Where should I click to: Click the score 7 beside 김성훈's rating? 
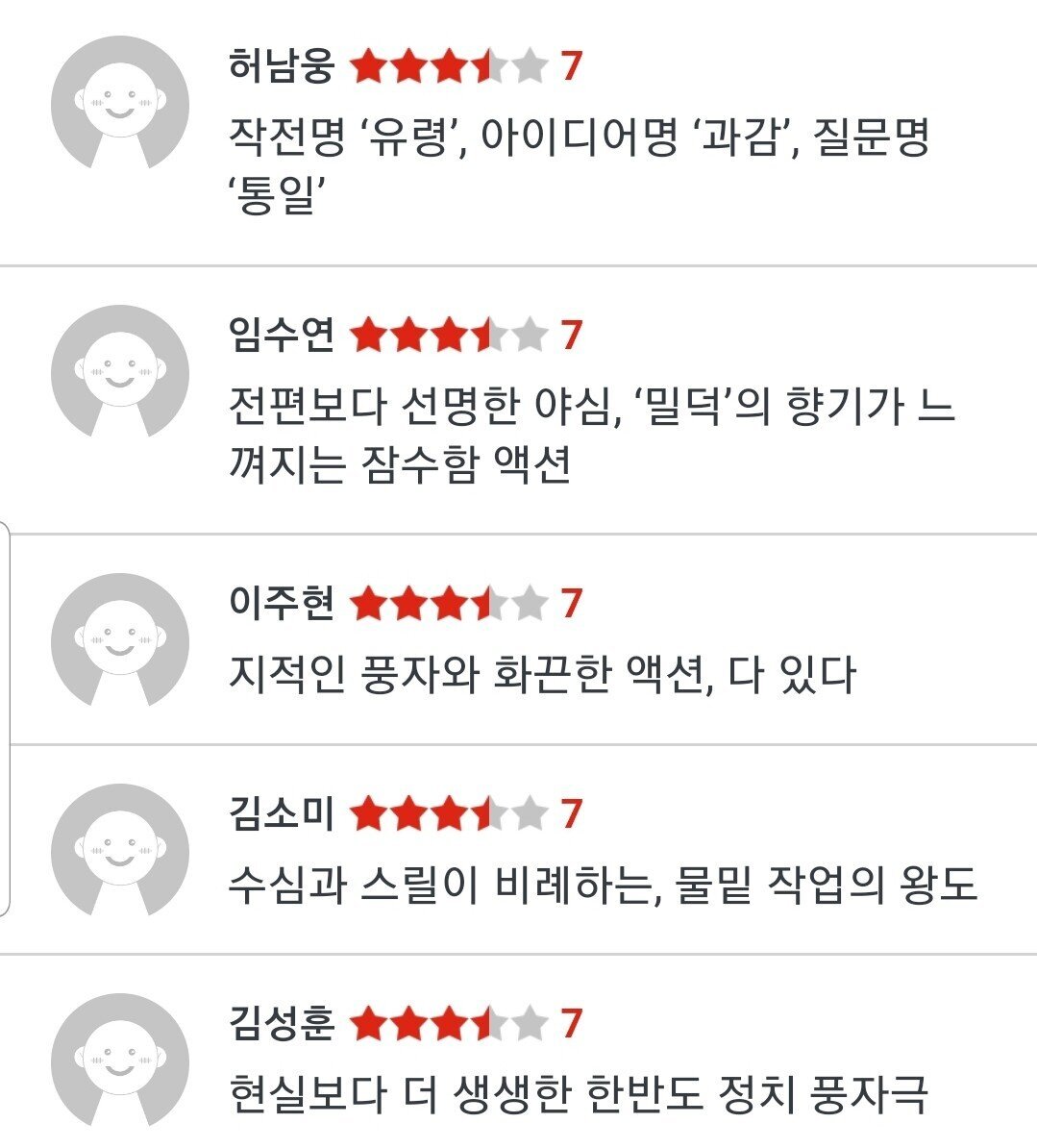pyautogui.click(x=570, y=1022)
